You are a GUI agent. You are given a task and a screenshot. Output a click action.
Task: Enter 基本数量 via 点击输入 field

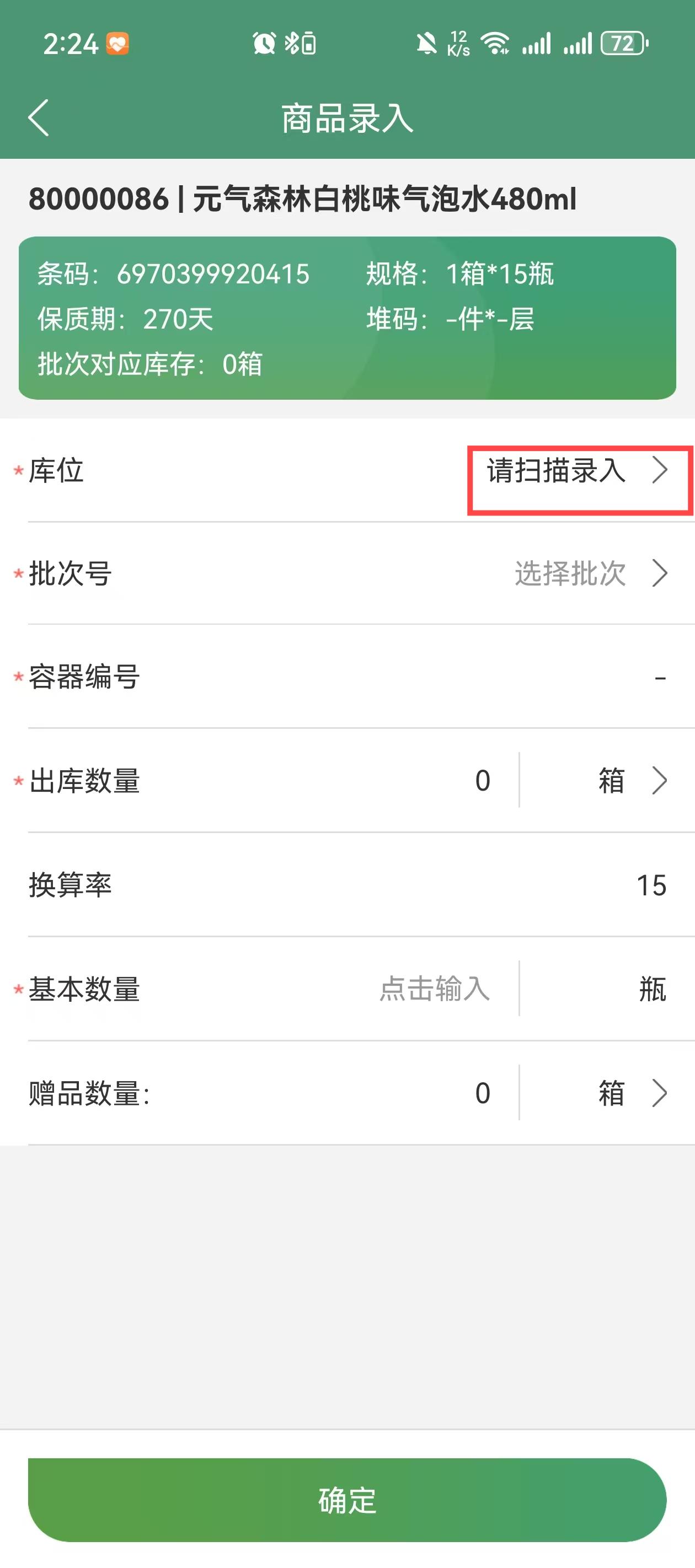435,989
